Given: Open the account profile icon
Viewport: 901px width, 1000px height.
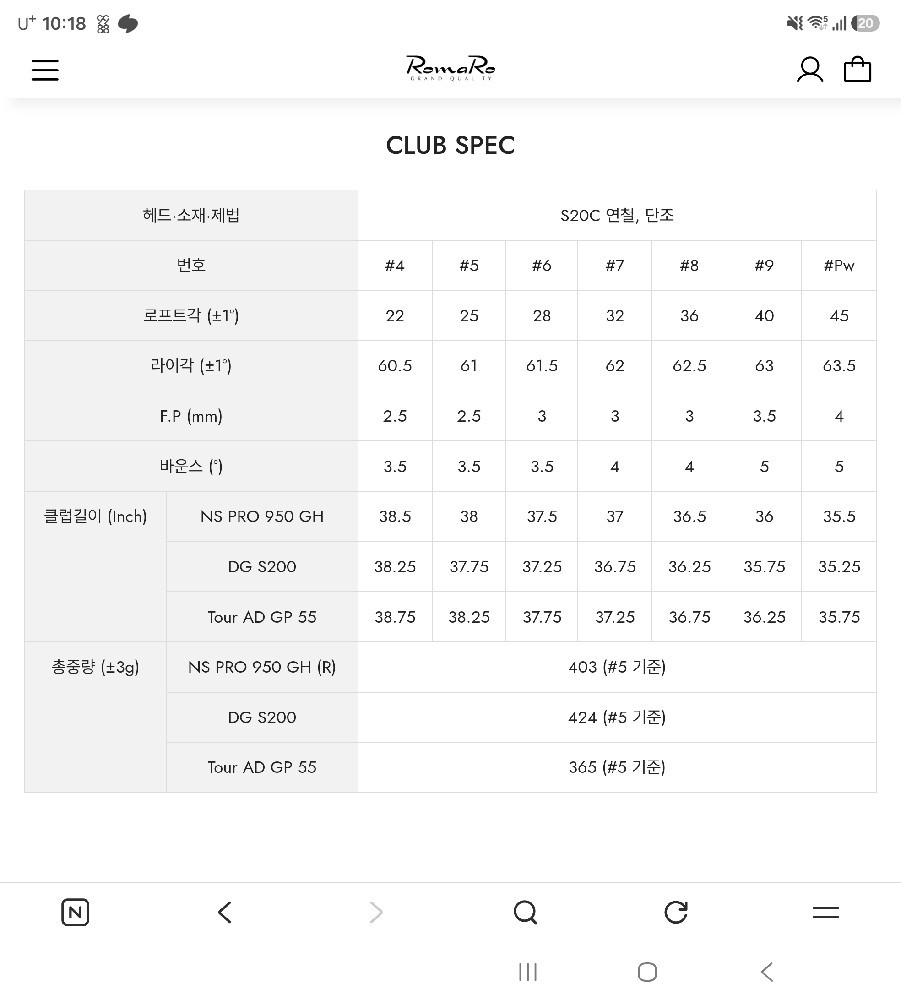Looking at the screenshot, I should click(810, 70).
